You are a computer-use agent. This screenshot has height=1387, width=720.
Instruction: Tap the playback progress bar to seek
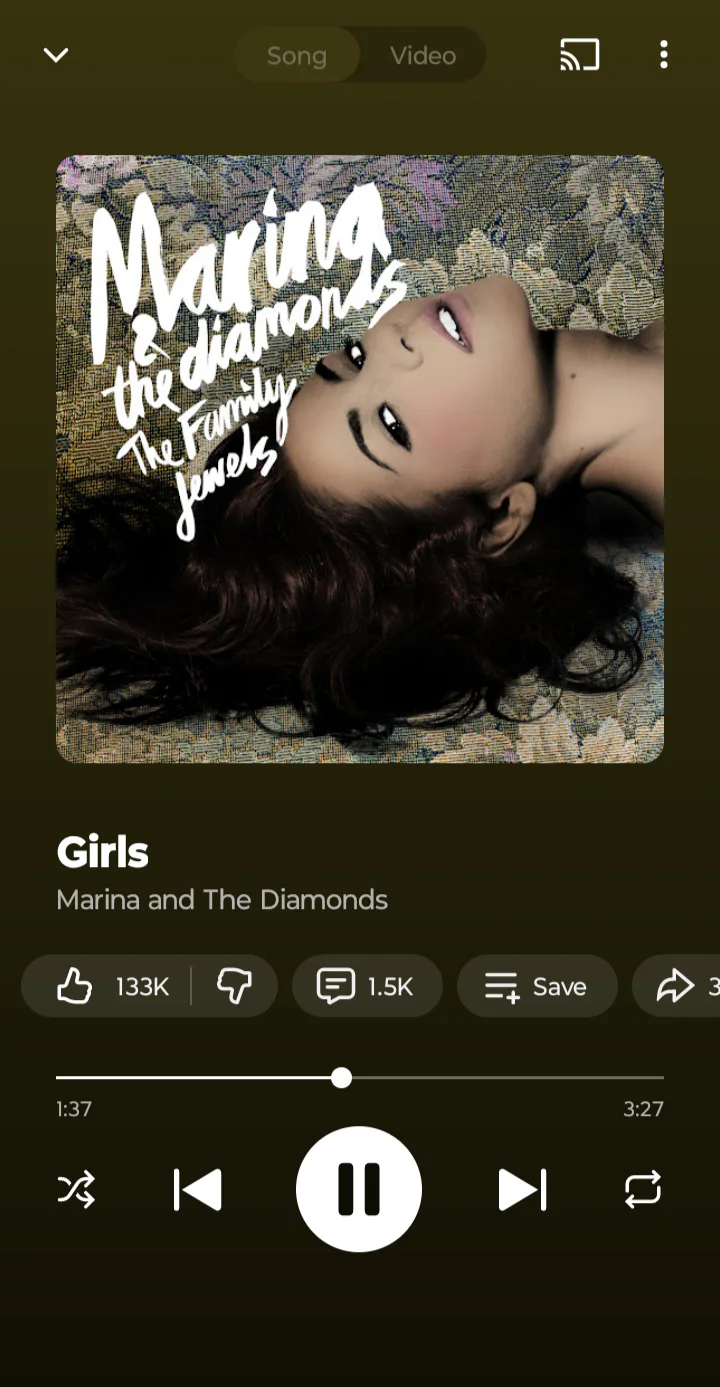click(500, 1078)
